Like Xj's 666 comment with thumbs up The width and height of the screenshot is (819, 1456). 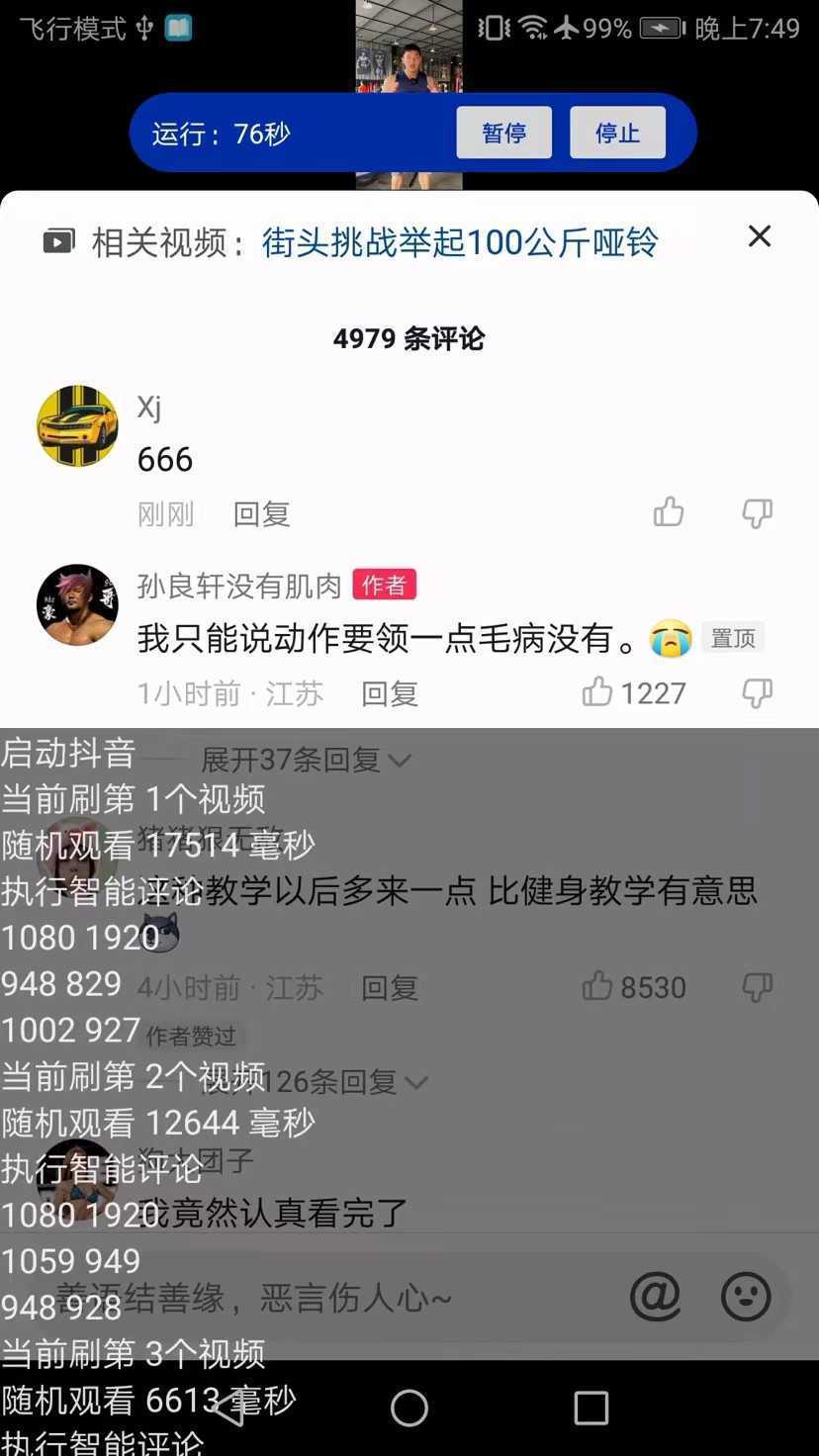[668, 512]
